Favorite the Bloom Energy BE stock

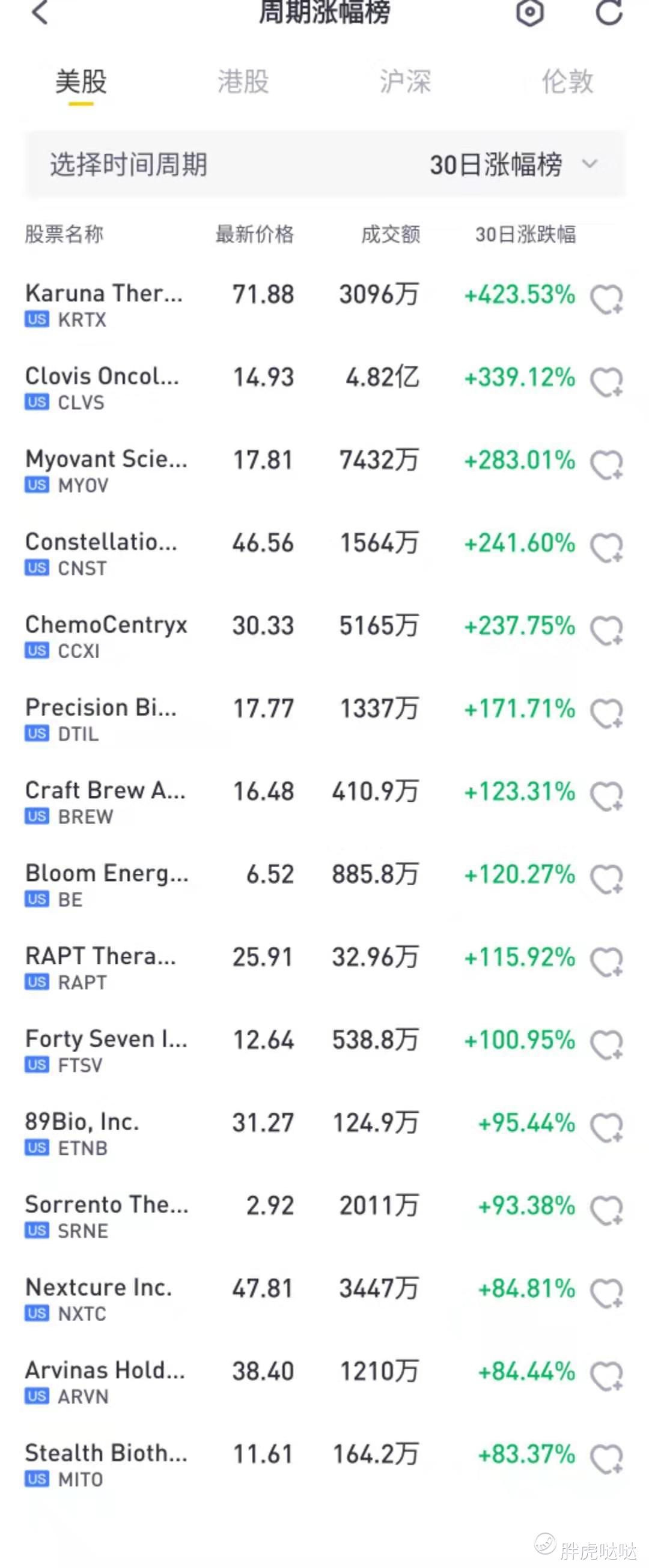(606, 879)
